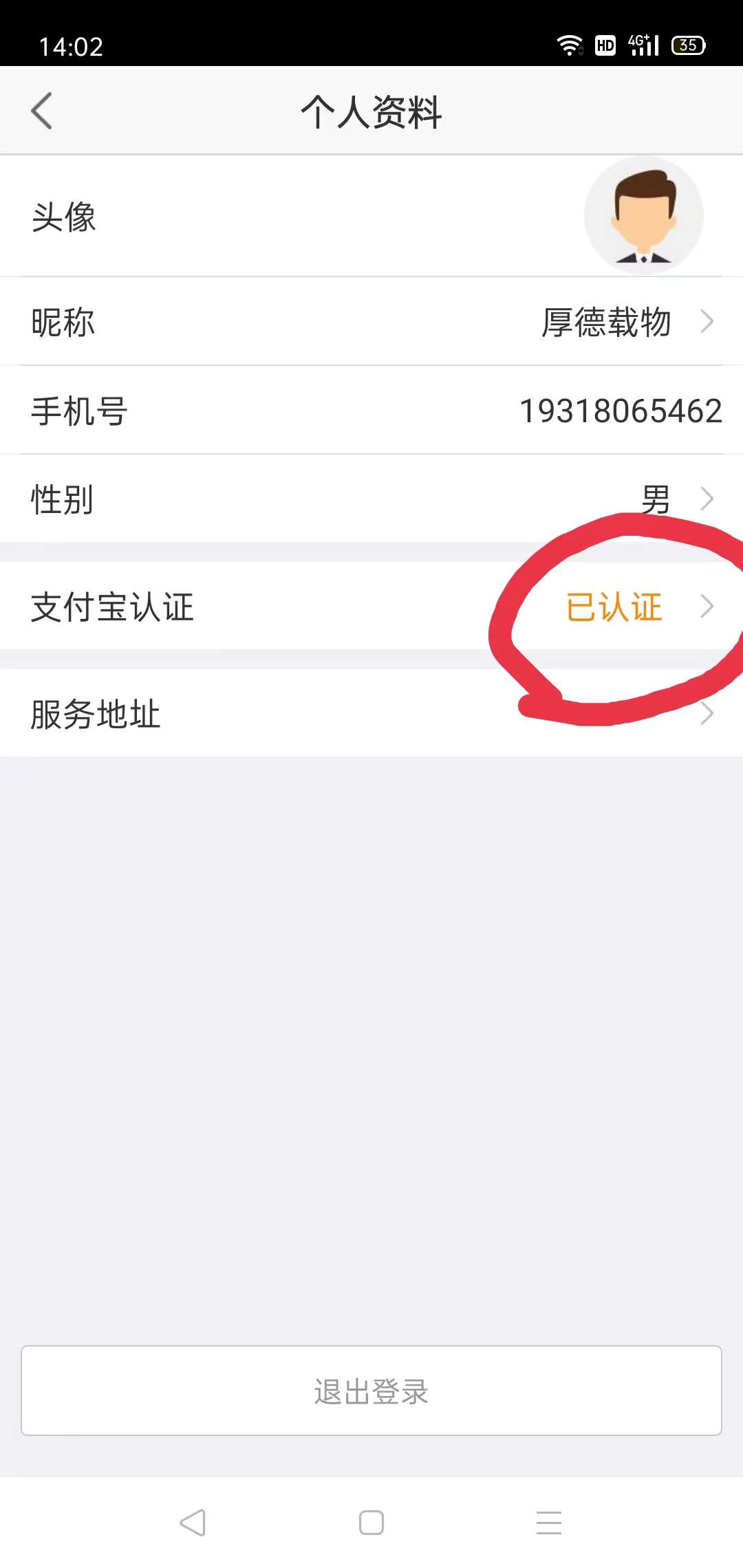Screen dimensions: 743x1568
Task: Change the 头像 profile picture
Action: (371, 216)
